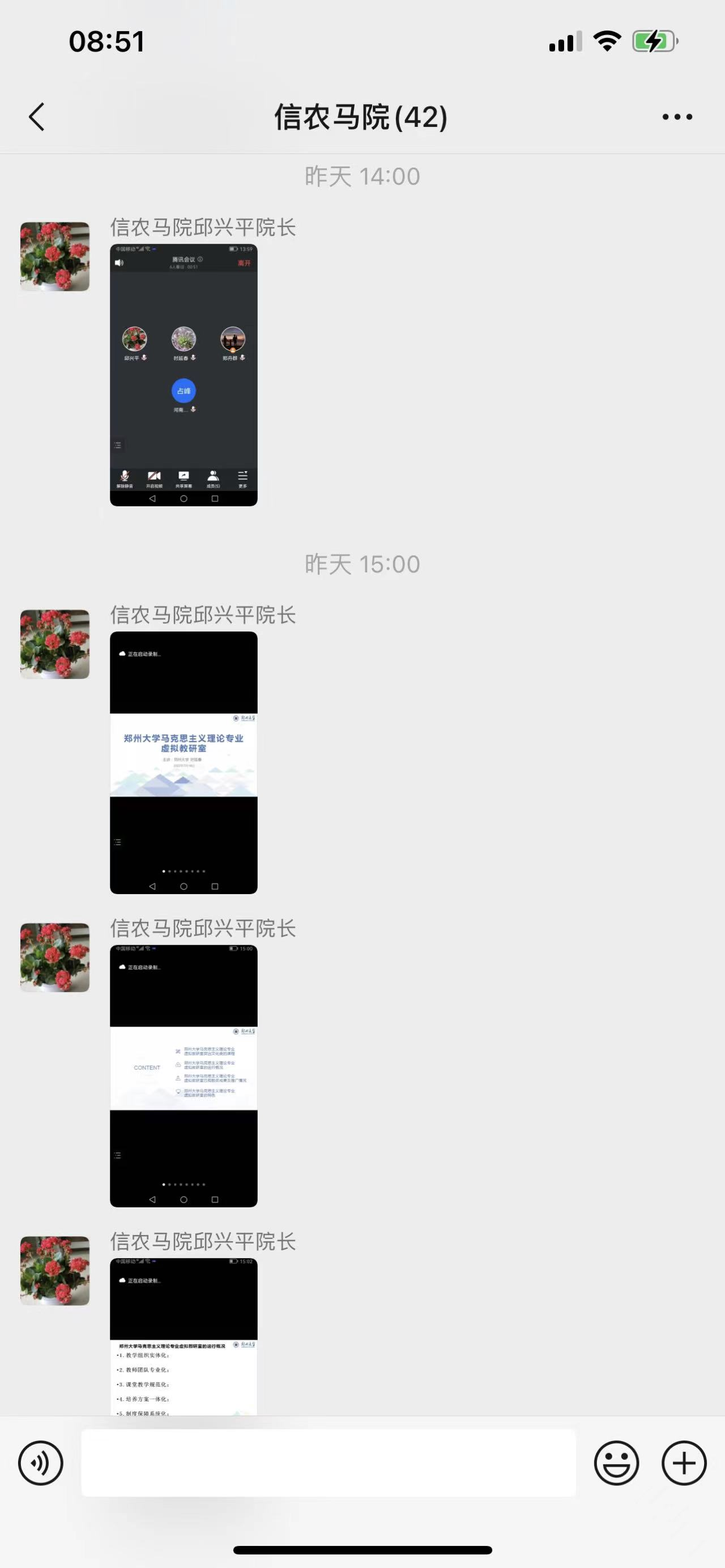Open the emoji sticker panel
The width and height of the screenshot is (725, 1568).
[616, 1463]
